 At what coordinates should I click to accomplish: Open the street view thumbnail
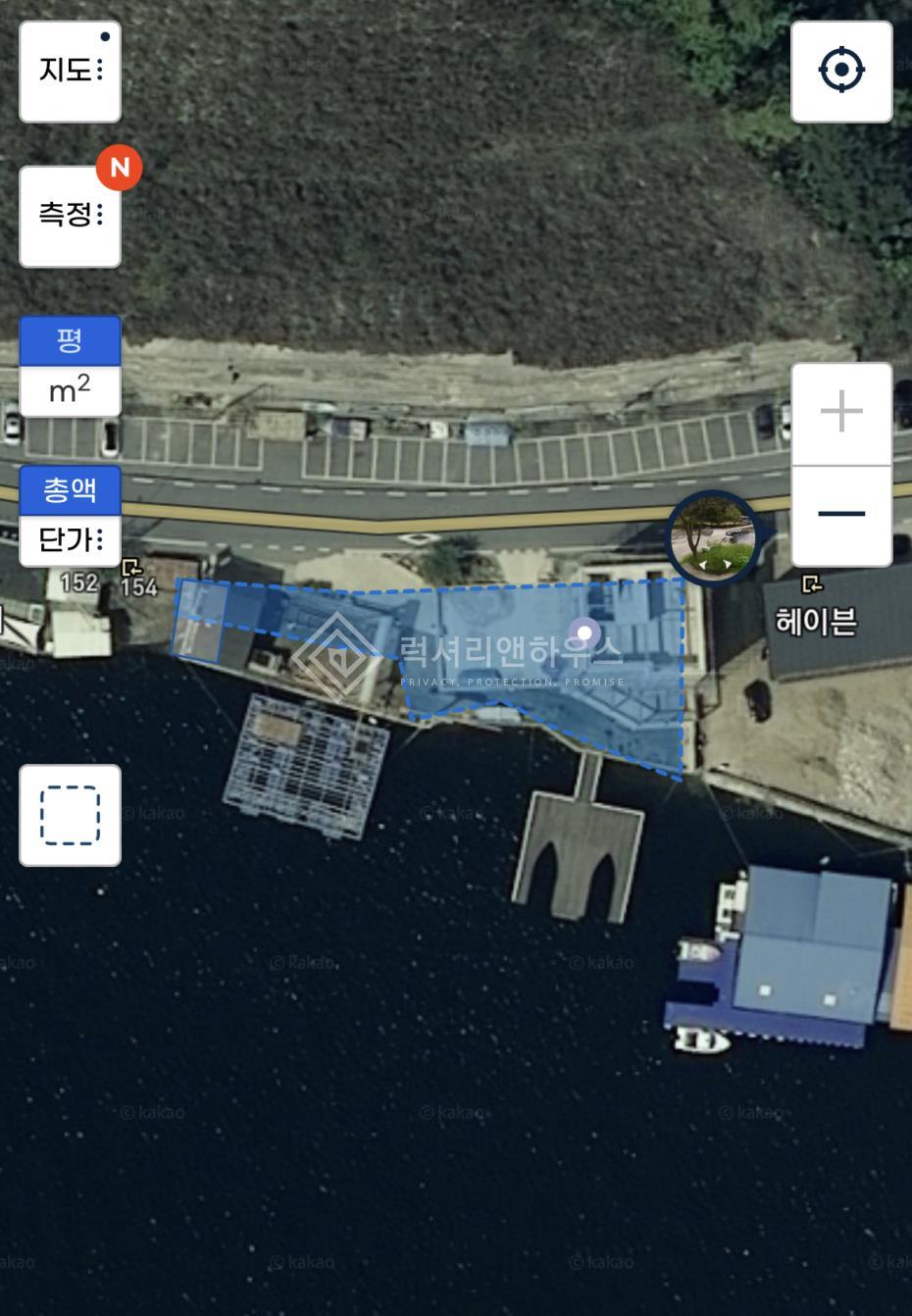pos(713,537)
